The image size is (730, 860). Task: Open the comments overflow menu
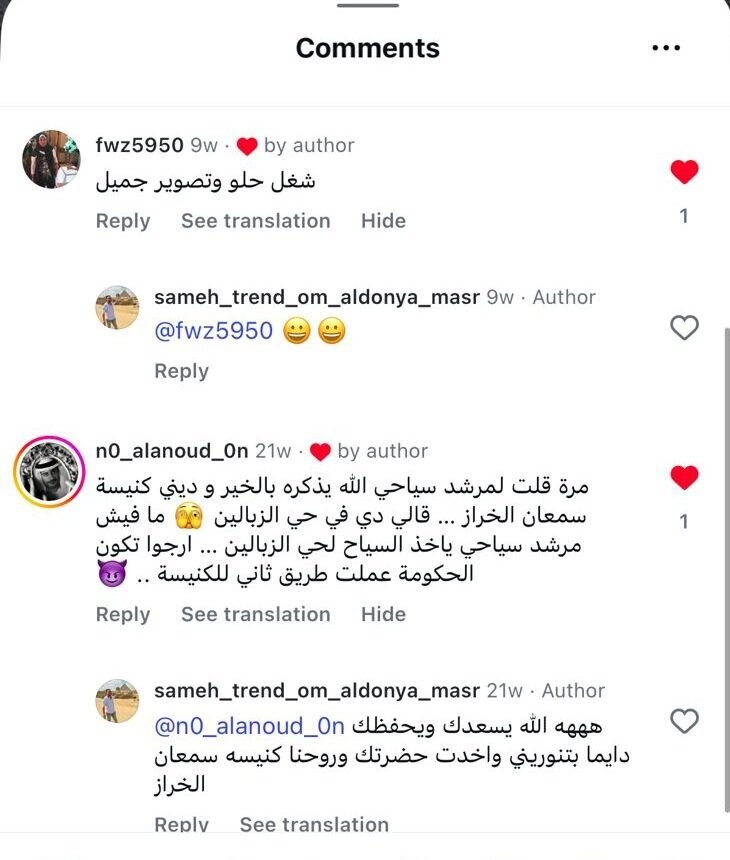click(665, 48)
